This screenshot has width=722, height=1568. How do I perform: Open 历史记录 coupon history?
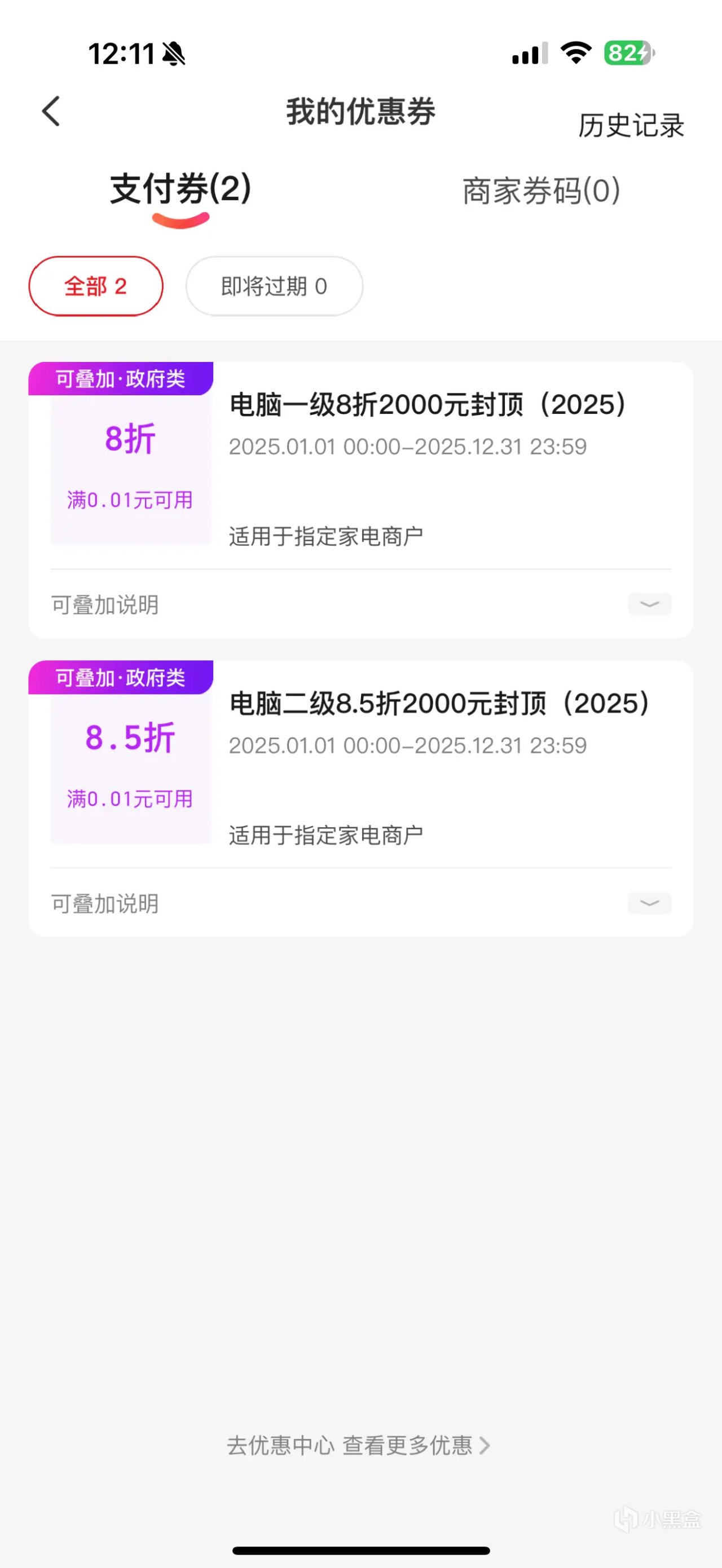[x=631, y=126]
